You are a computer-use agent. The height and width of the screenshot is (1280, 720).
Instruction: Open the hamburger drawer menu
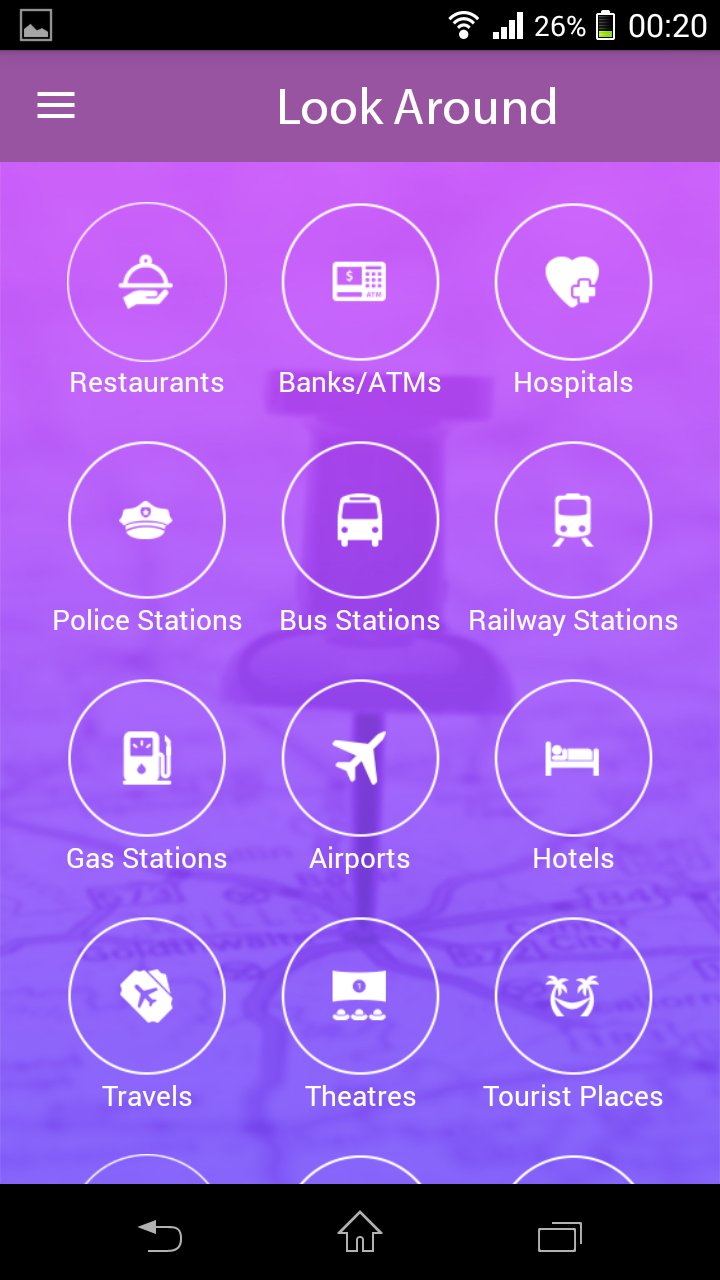[x=56, y=106]
